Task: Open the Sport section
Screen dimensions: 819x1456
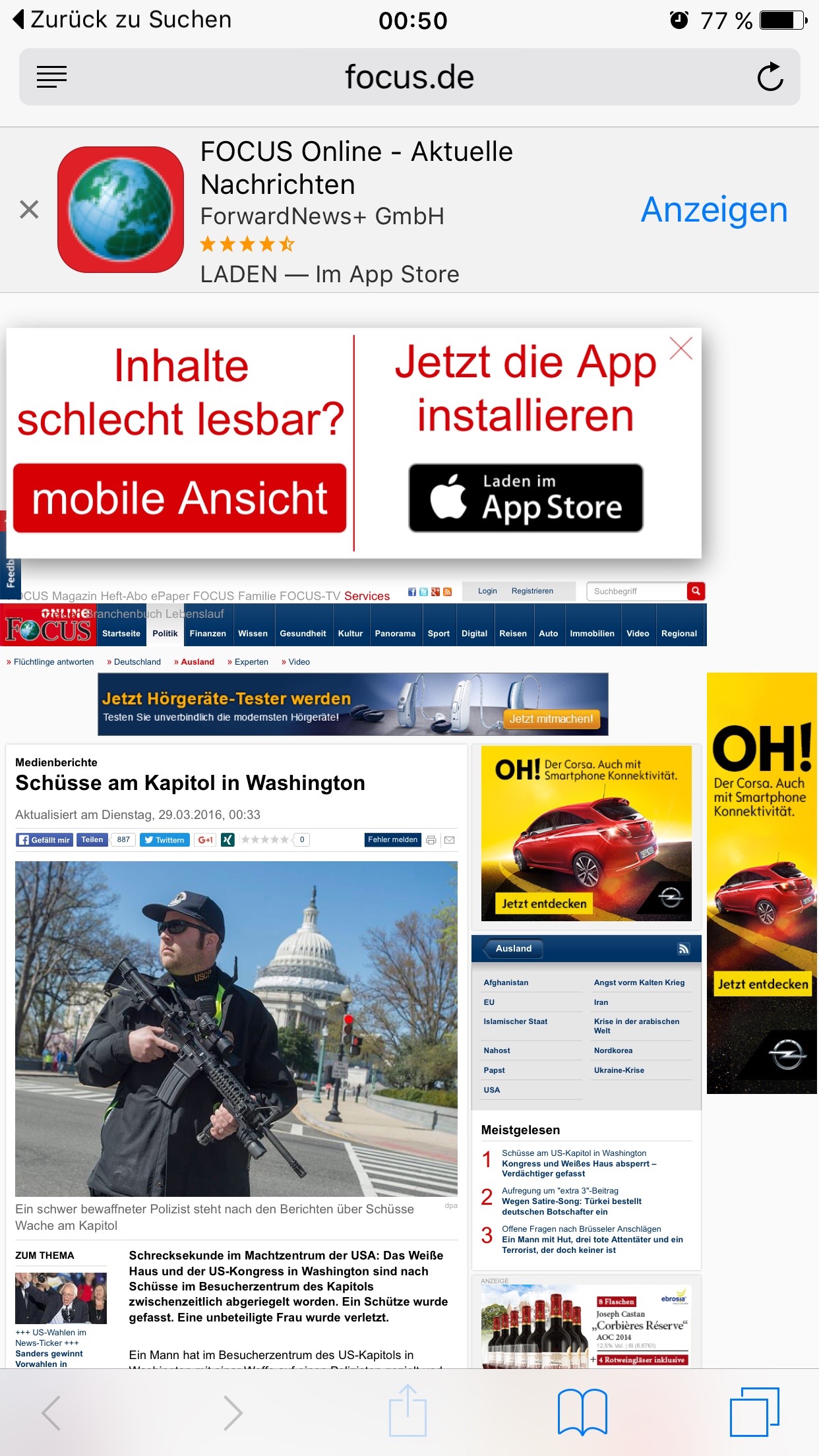Action: pos(439,634)
